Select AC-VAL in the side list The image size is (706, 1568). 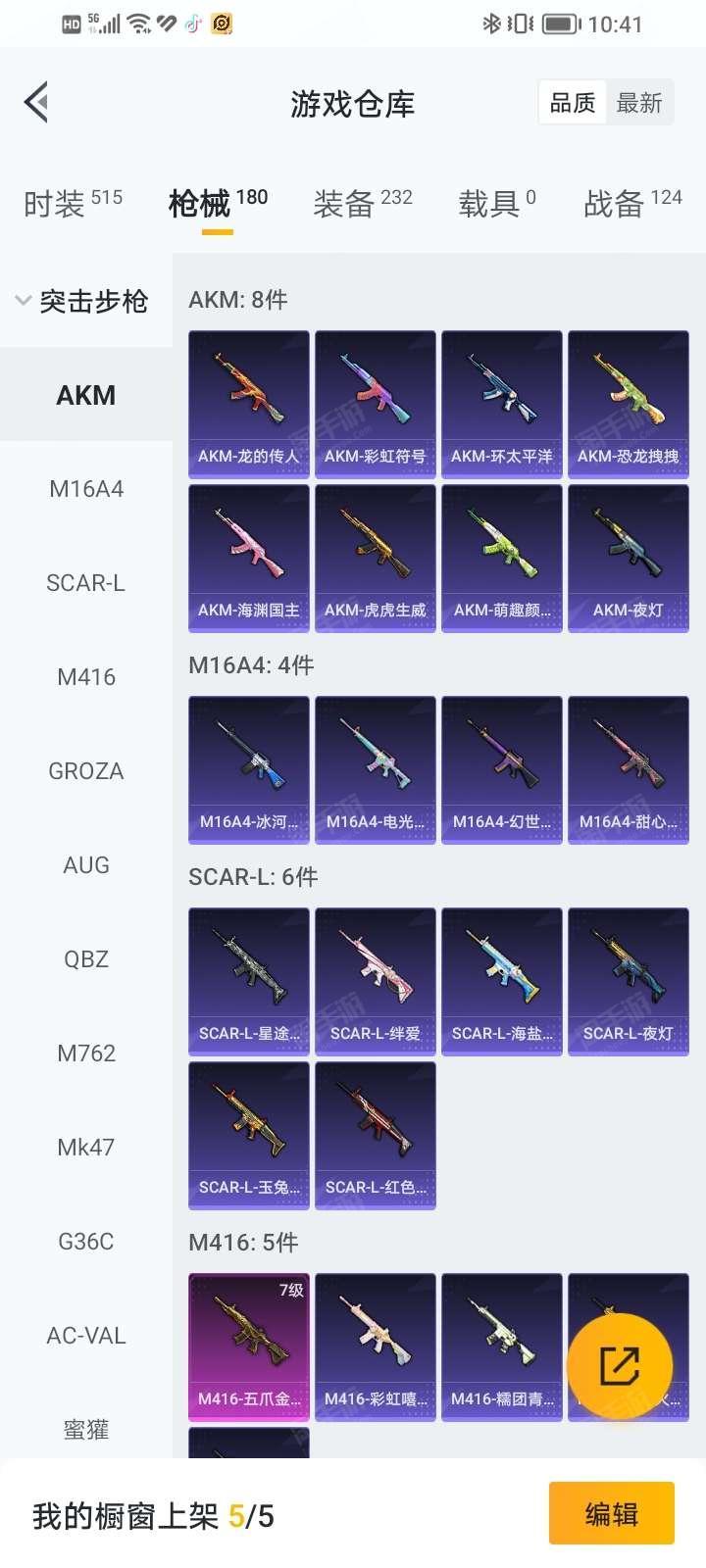coord(86,1336)
